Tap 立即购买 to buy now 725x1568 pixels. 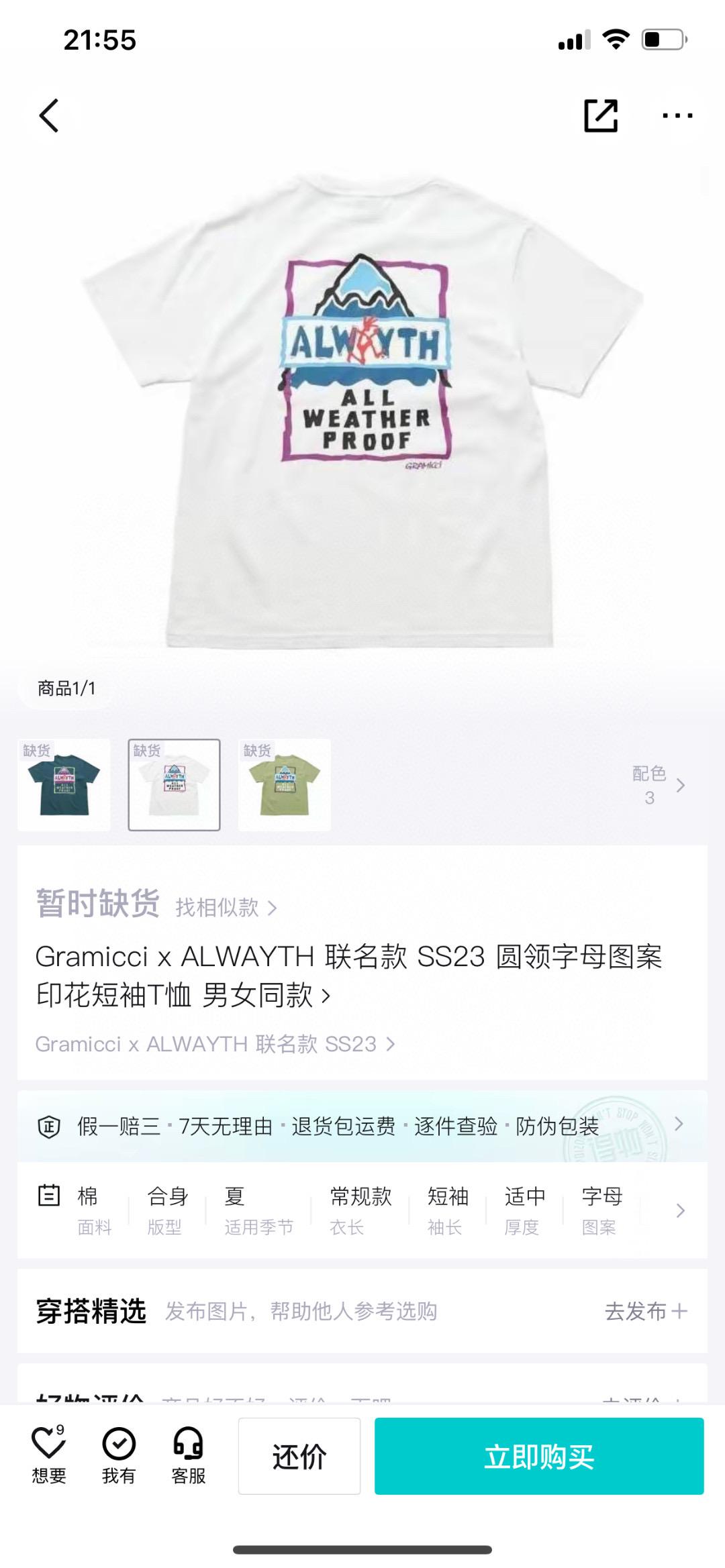click(x=538, y=1457)
